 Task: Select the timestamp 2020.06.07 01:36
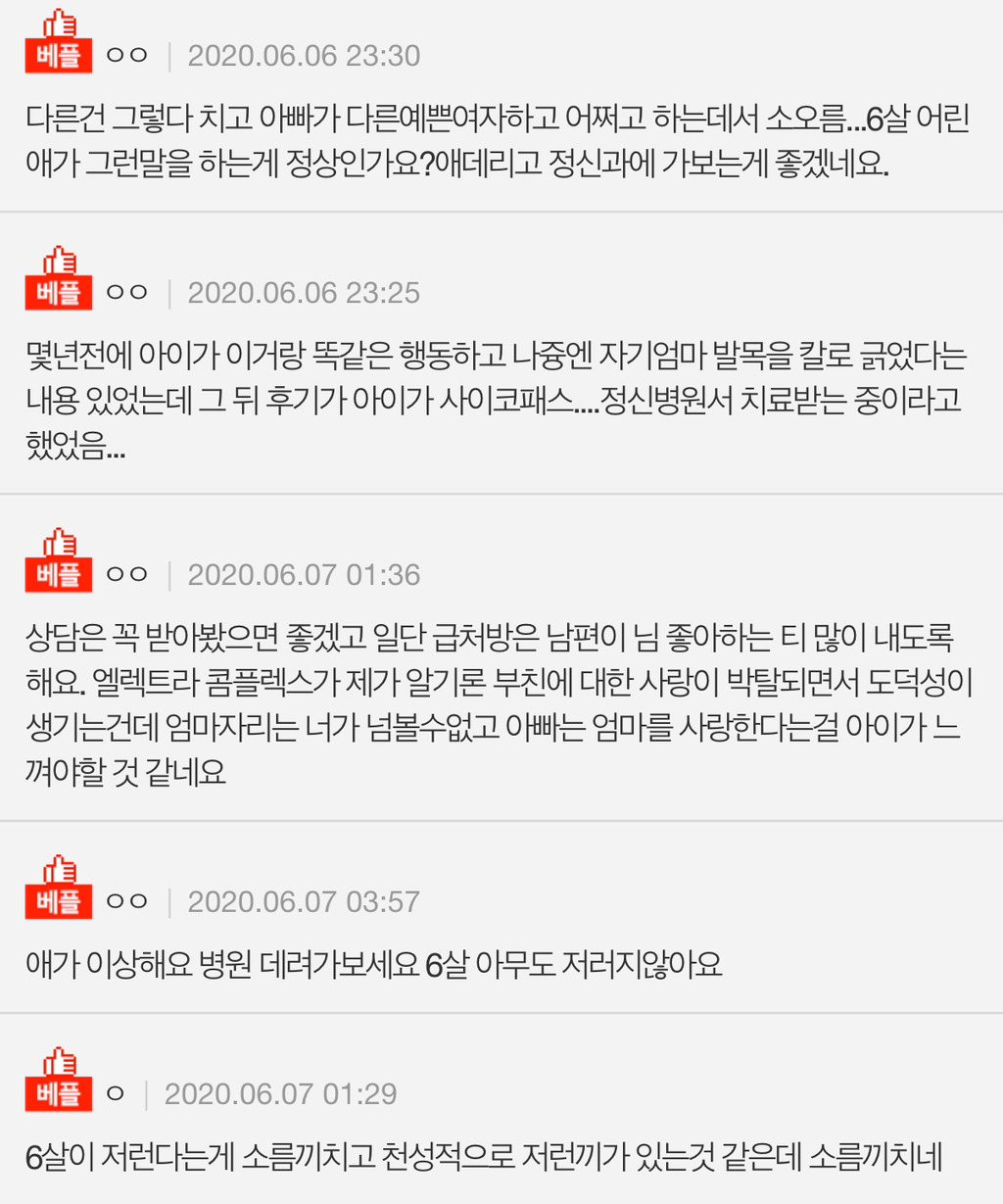[304, 574]
